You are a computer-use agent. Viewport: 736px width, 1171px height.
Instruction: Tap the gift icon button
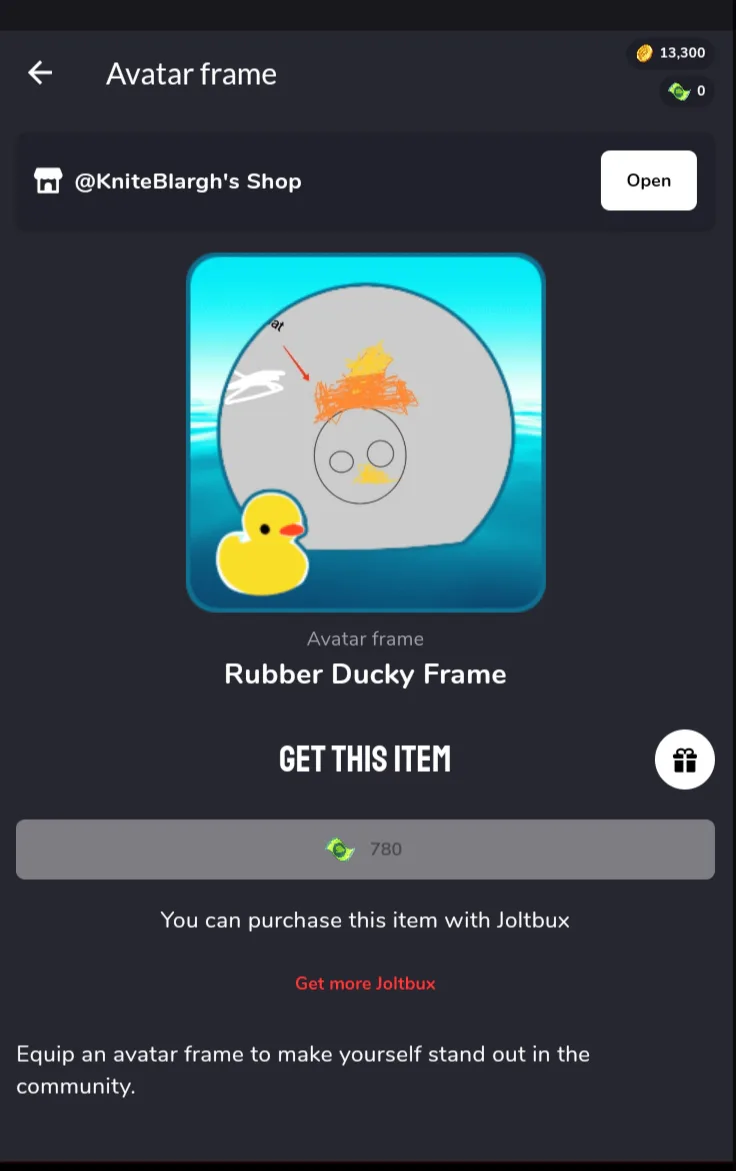pos(684,760)
